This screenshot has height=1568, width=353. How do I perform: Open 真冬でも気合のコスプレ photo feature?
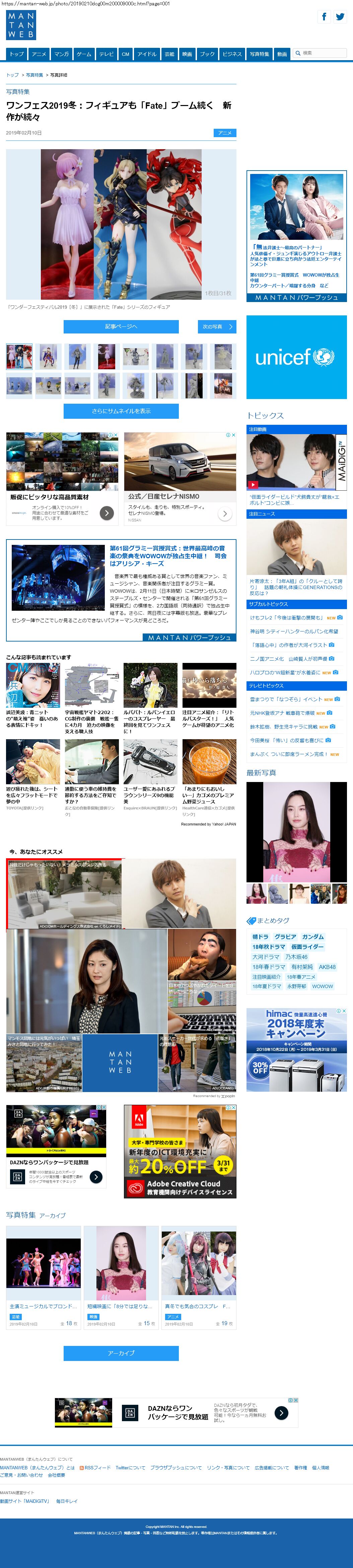pos(197,1306)
